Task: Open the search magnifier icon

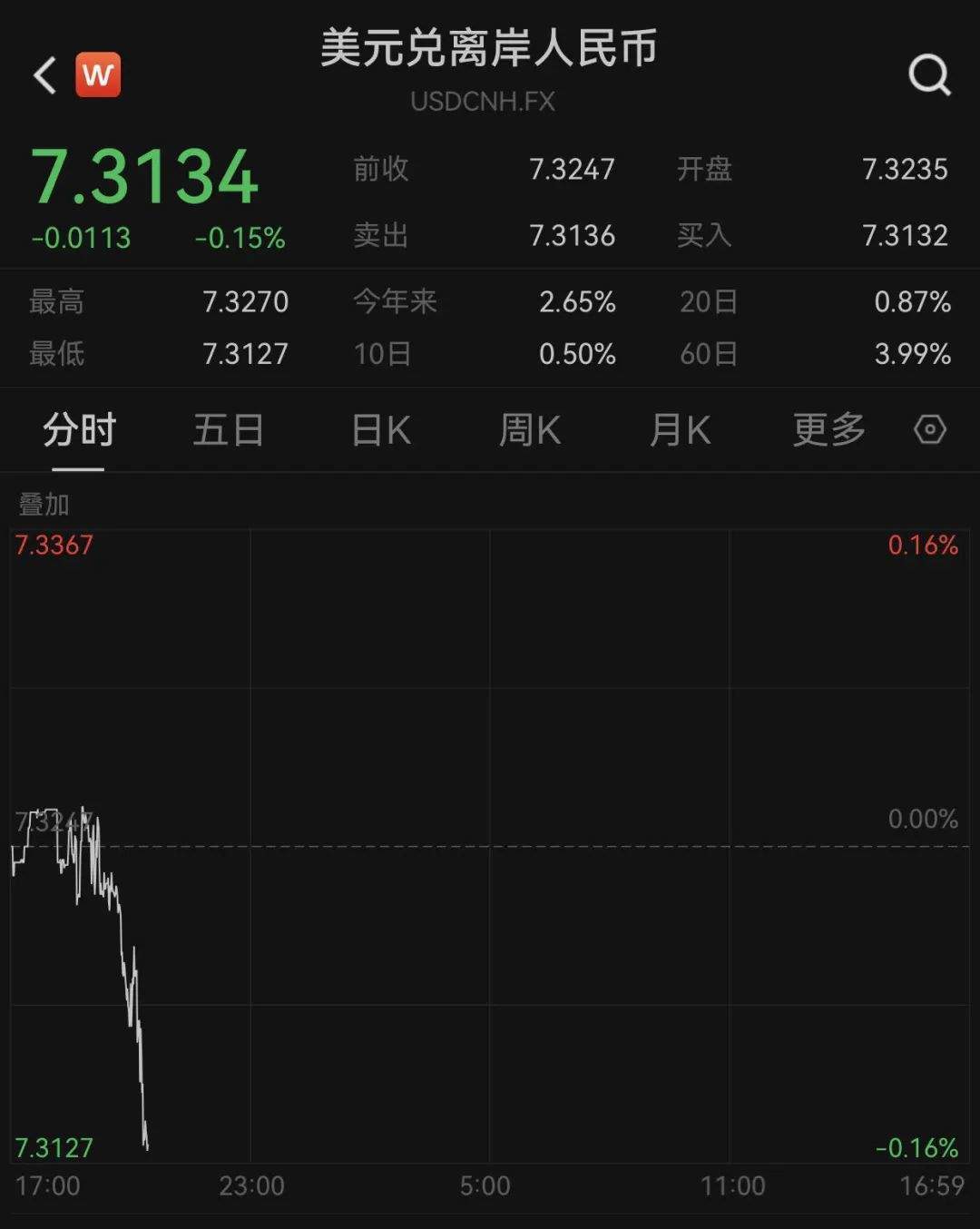Action: (x=926, y=75)
